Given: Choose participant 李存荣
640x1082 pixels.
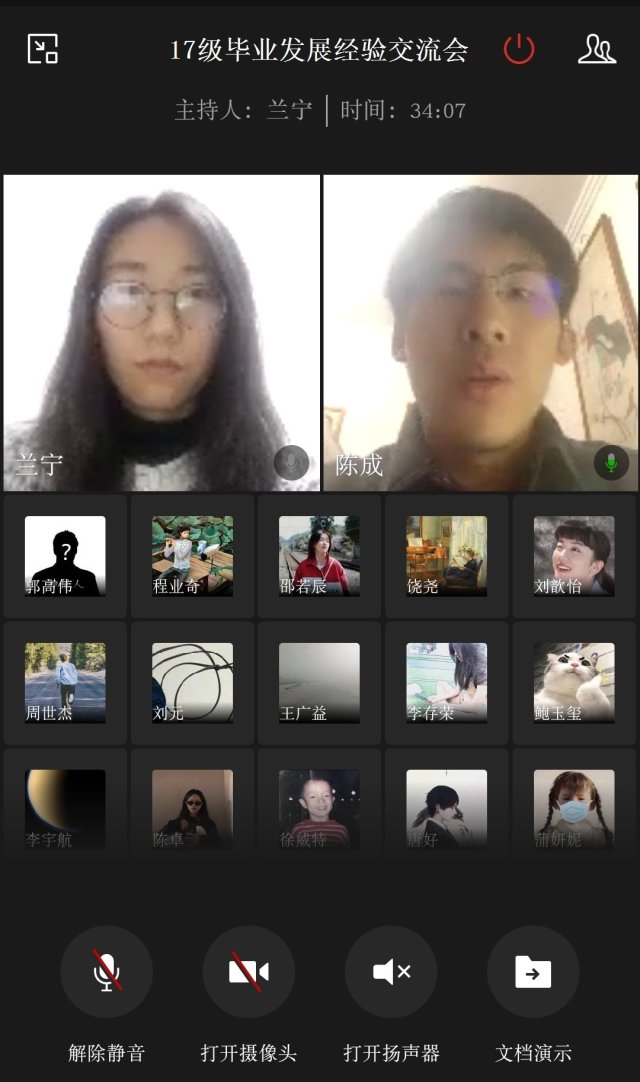Looking at the screenshot, I should (x=446, y=683).
